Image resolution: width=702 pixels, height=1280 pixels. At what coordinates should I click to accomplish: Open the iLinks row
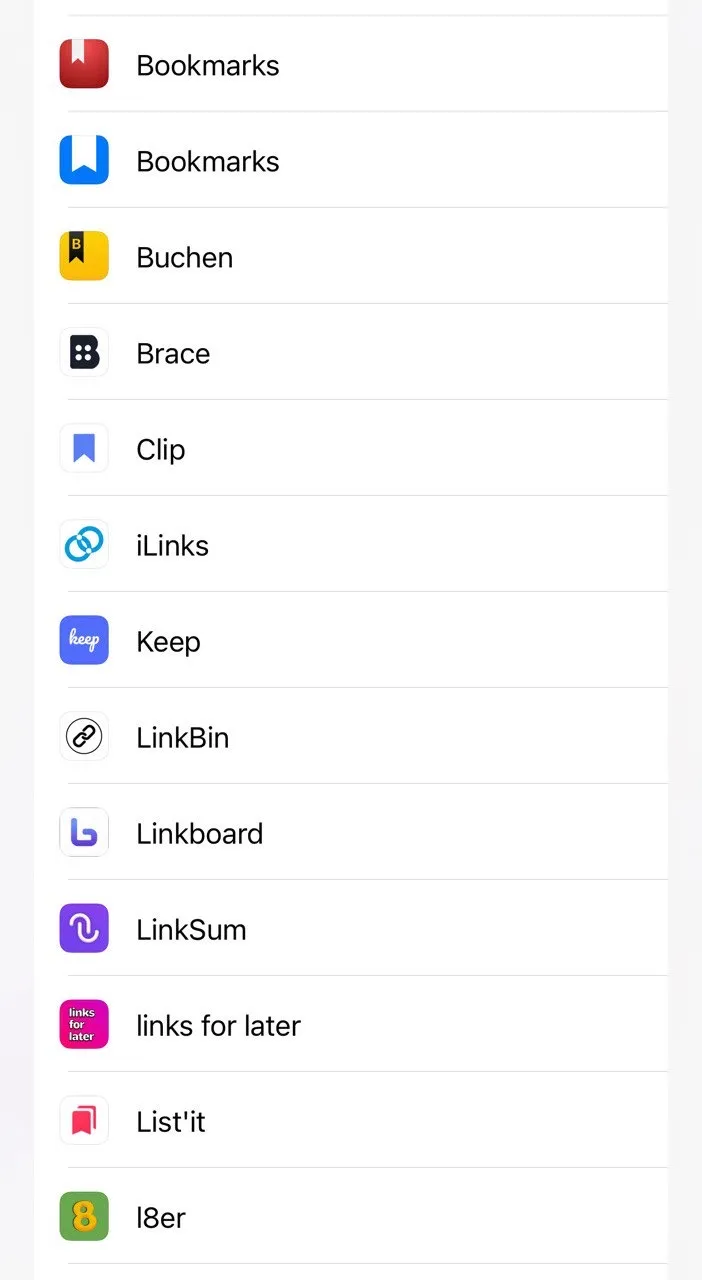click(351, 544)
